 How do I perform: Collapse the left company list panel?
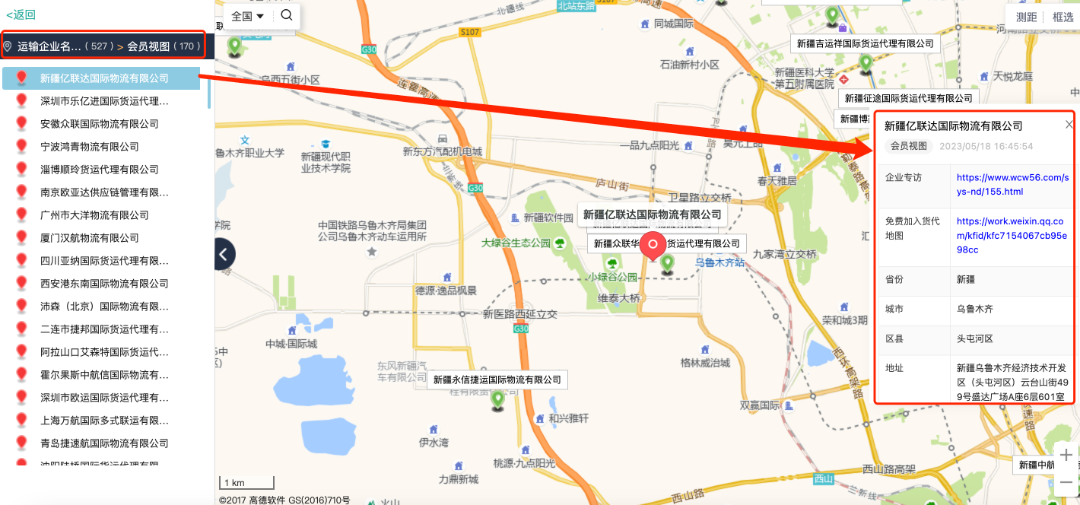coord(224,254)
